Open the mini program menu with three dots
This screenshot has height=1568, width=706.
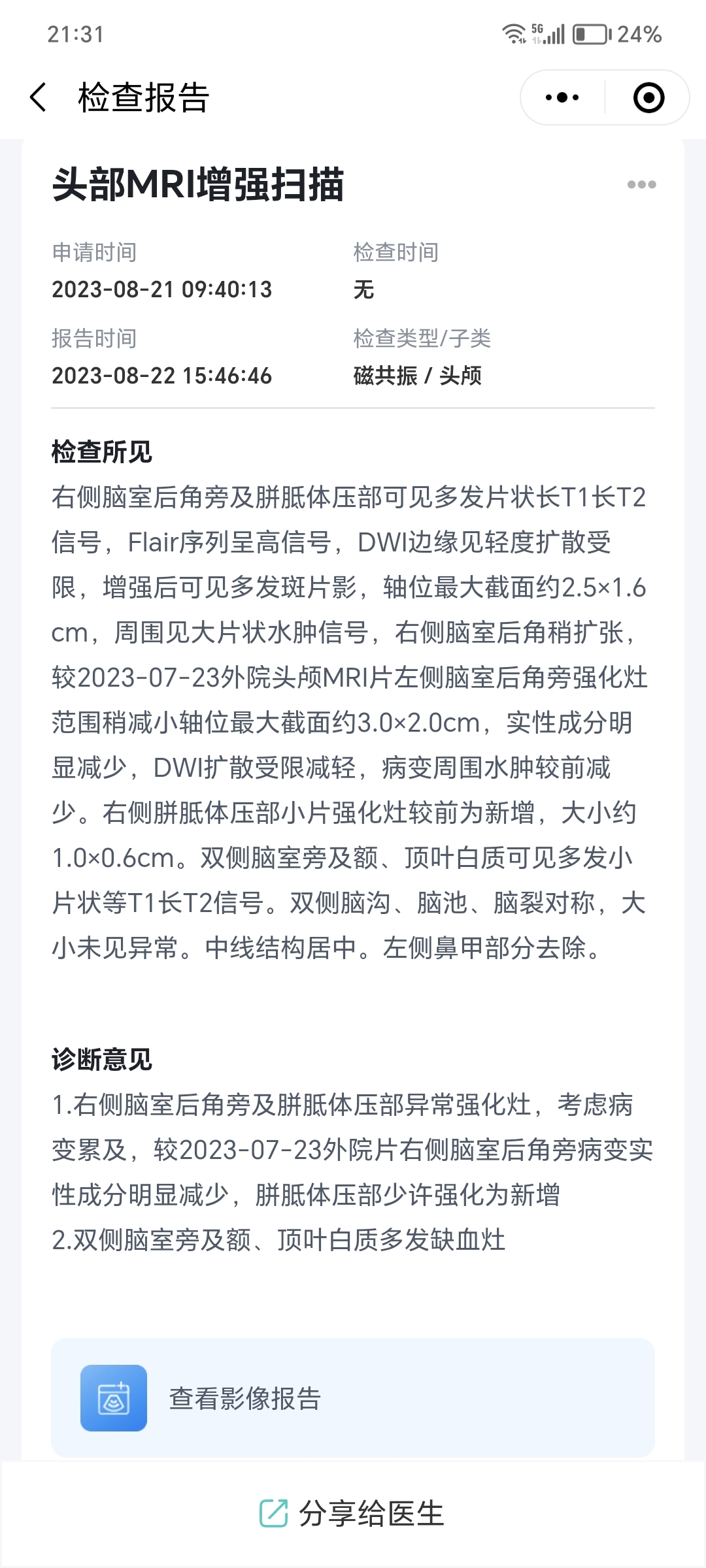point(562,98)
